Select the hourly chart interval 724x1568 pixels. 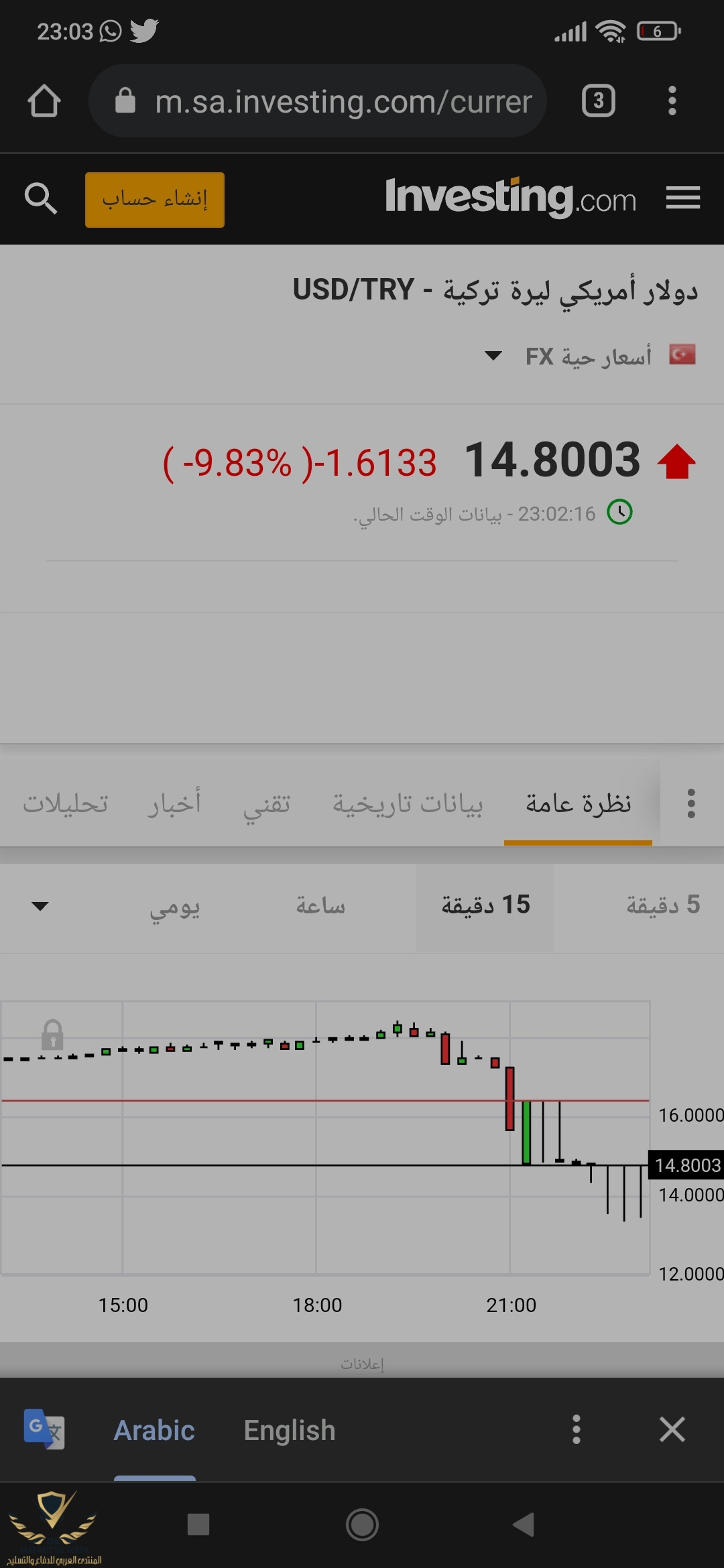[320, 906]
